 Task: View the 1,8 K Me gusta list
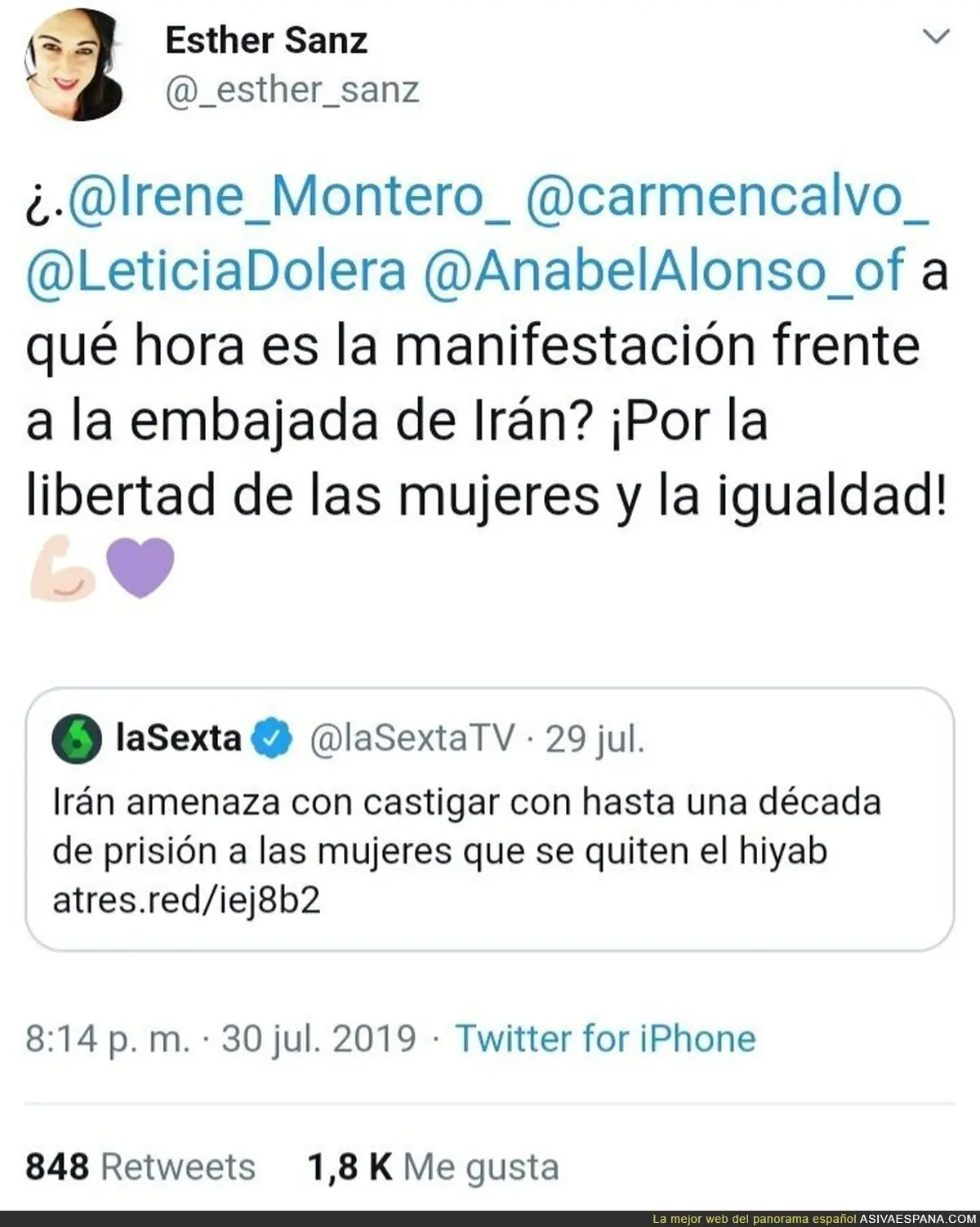433,1167
